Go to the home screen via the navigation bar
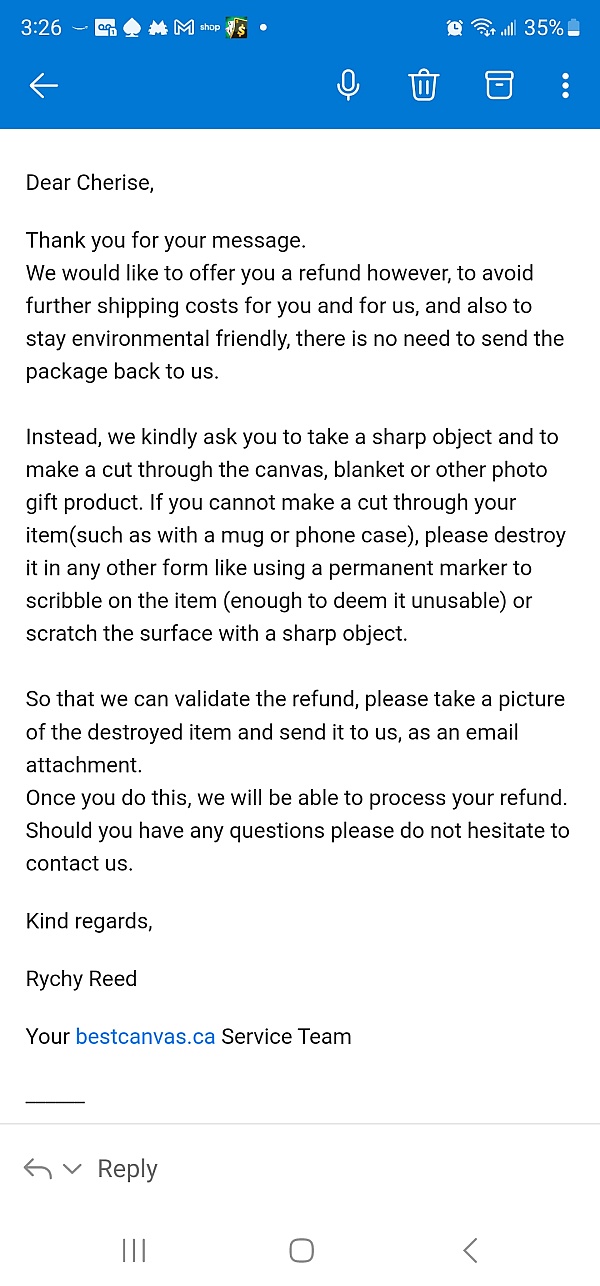The width and height of the screenshot is (600, 1286). tap(301, 1250)
